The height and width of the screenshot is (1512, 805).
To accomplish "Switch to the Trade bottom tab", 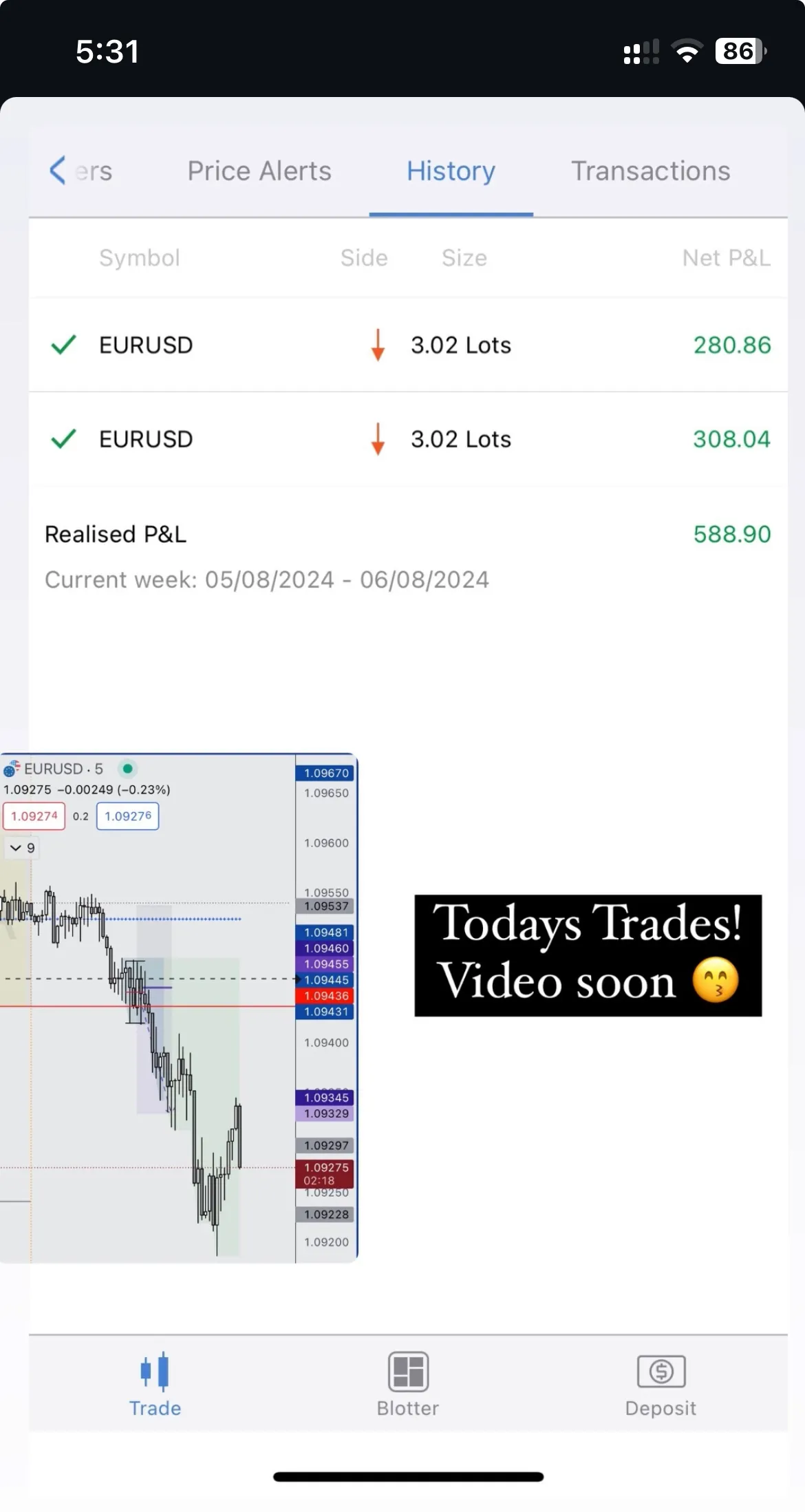I will [155, 1384].
